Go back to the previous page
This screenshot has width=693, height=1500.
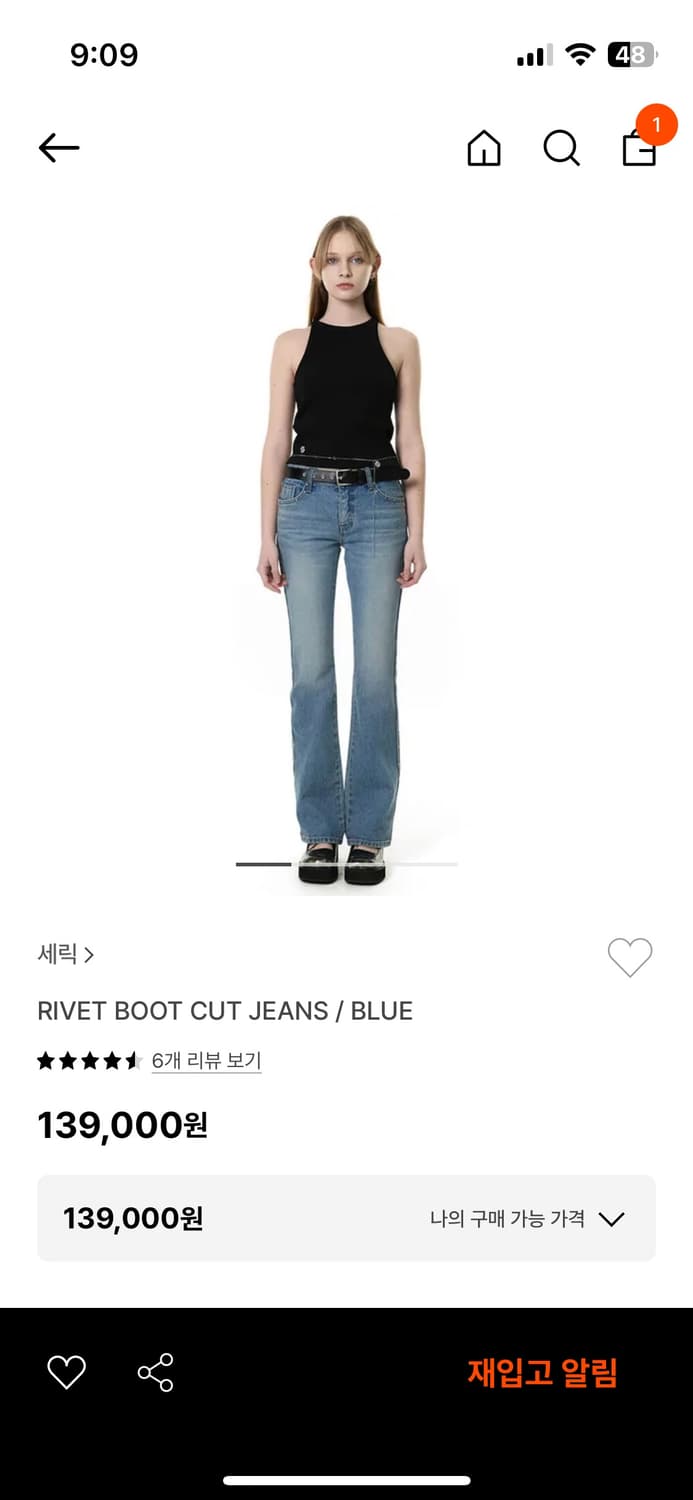pos(59,148)
